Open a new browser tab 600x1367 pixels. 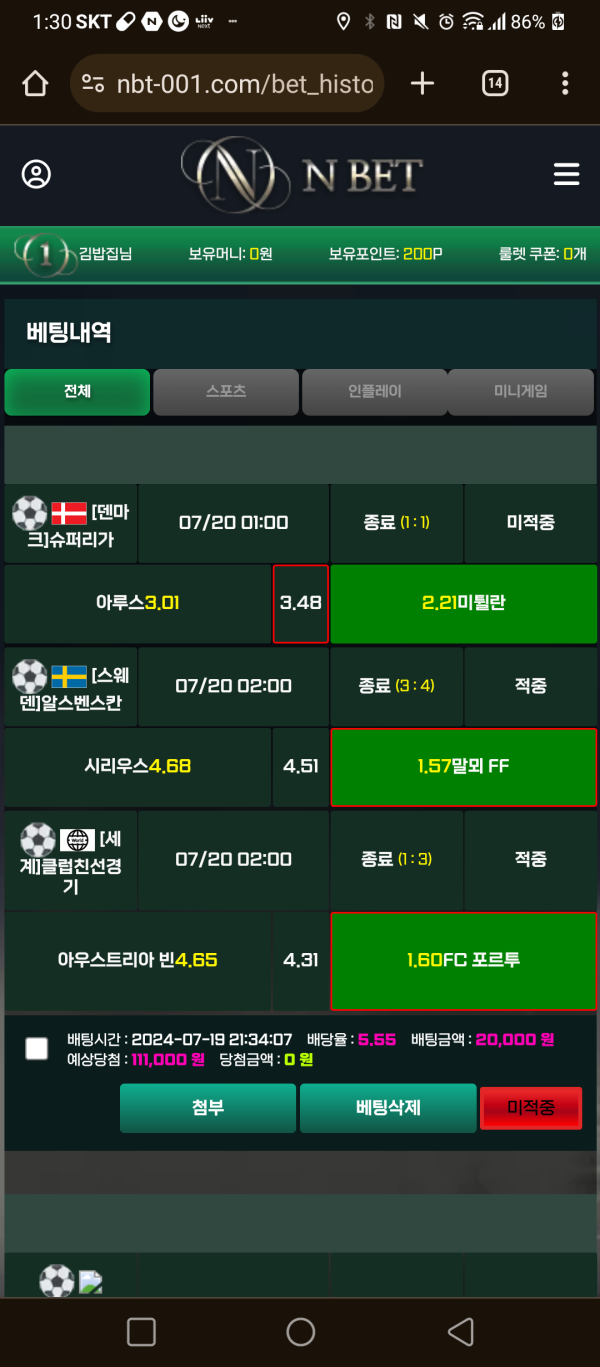coord(423,84)
